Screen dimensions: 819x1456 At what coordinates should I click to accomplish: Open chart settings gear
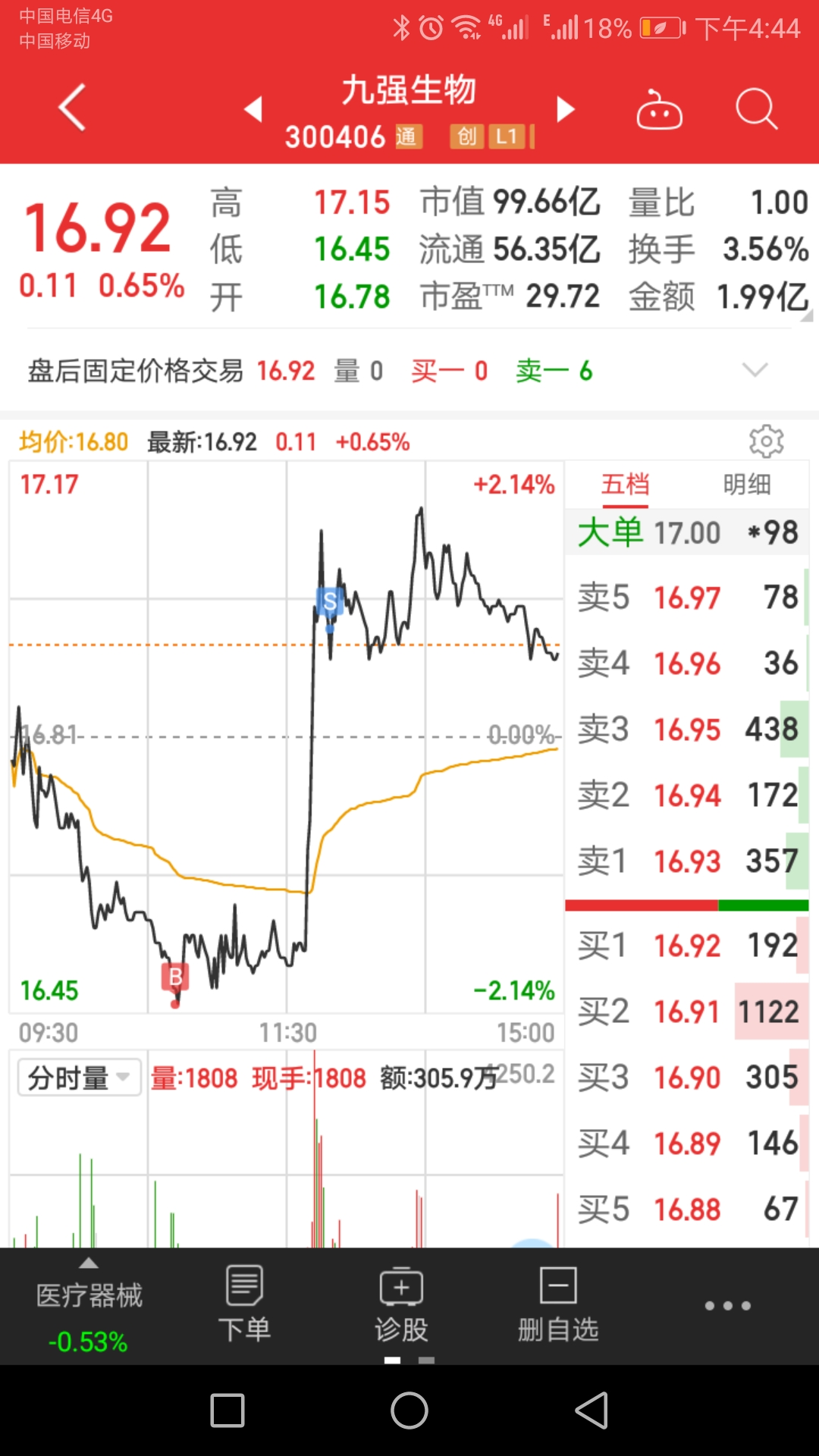766,441
